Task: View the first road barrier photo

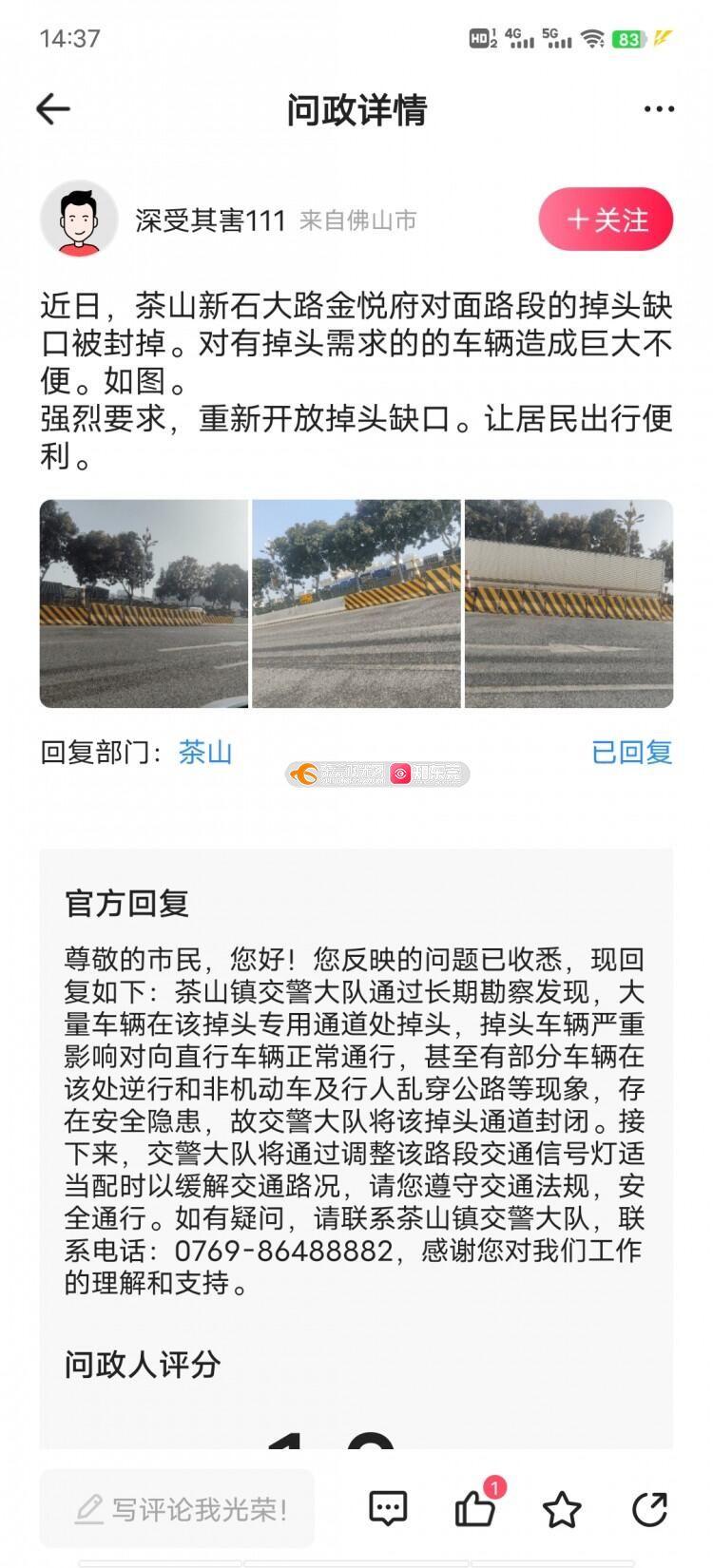Action: [x=144, y=603]
